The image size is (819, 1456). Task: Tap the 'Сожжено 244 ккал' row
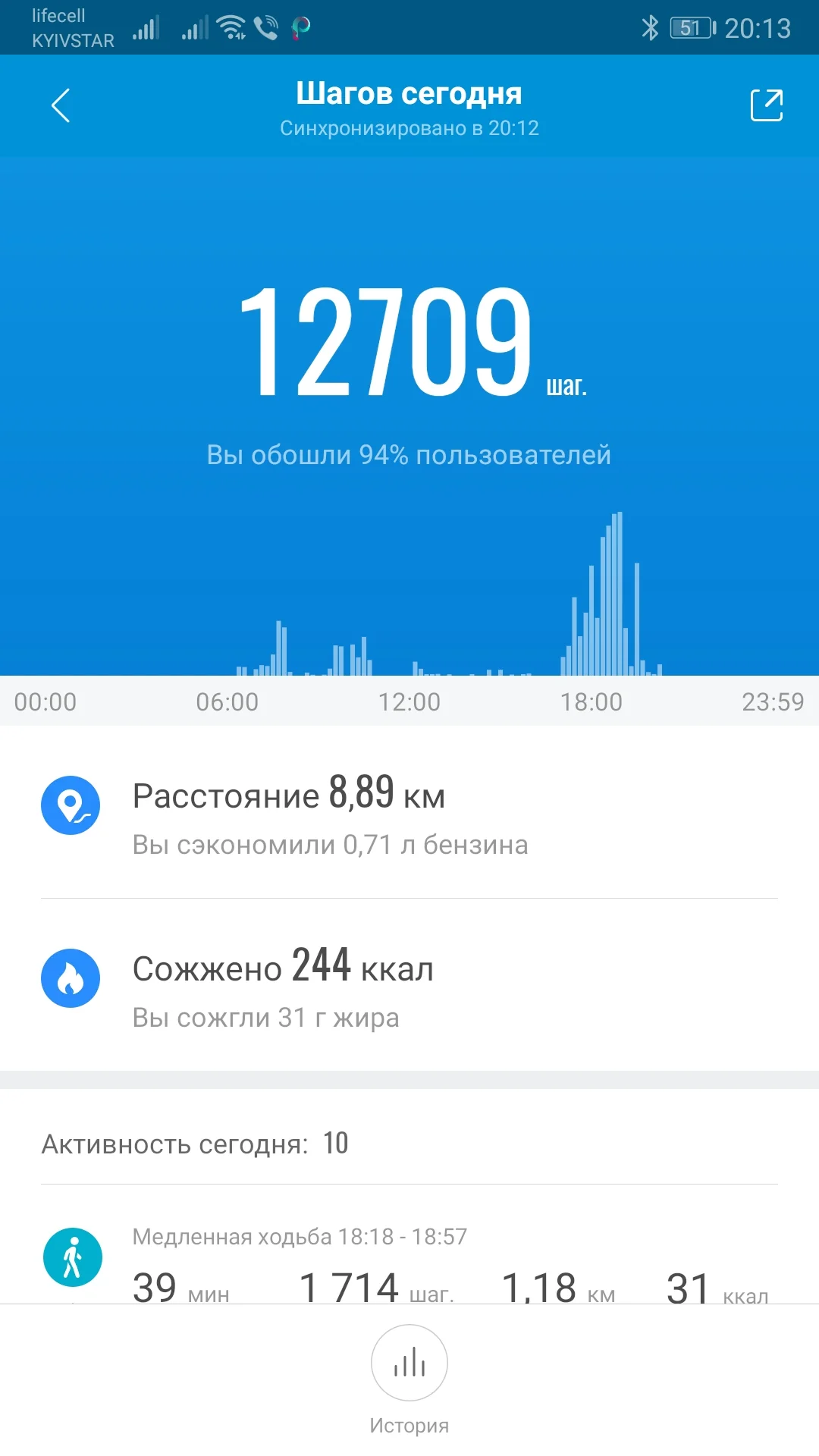pos(282,967)
